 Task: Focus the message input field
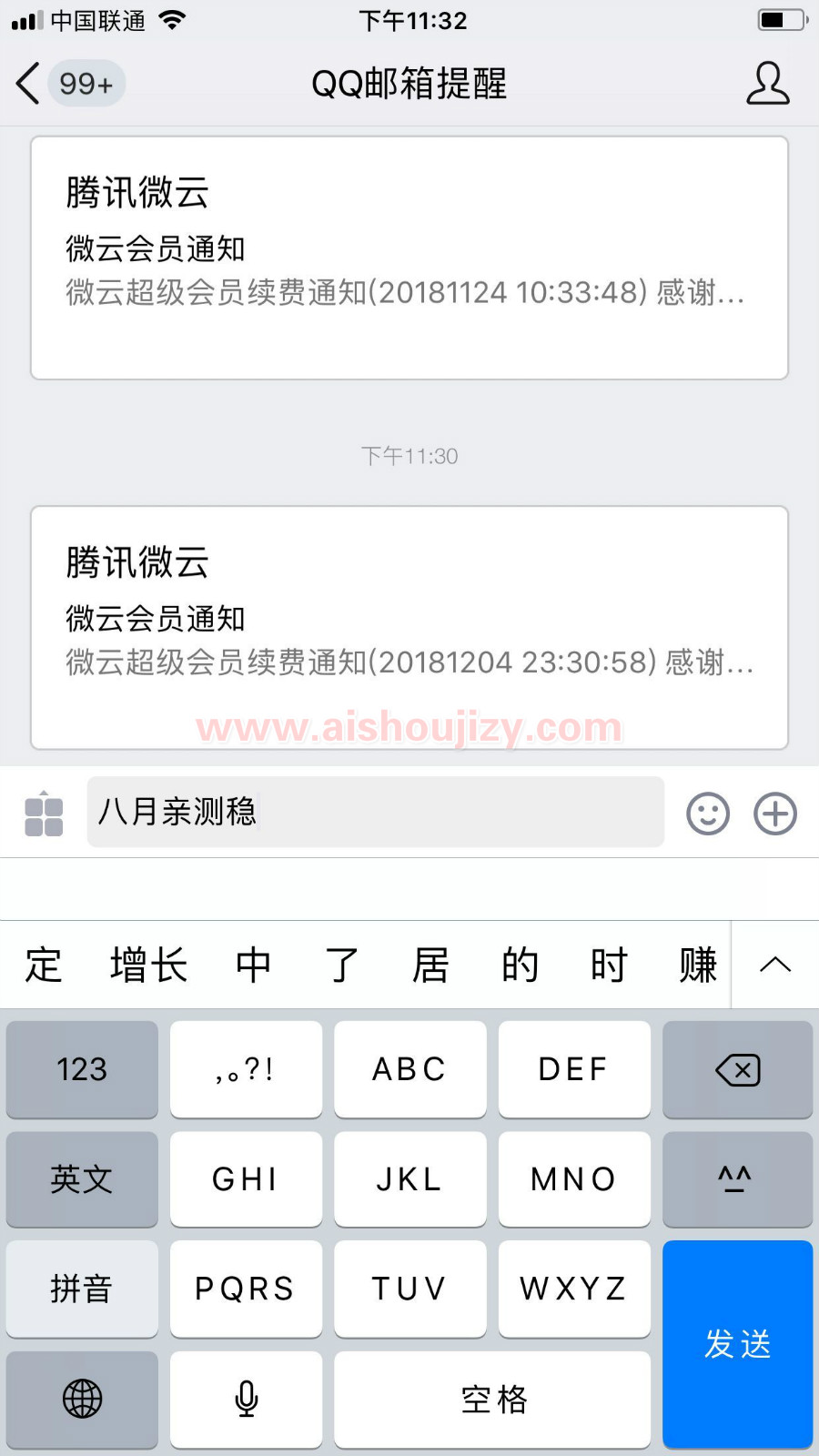[375, 812]
